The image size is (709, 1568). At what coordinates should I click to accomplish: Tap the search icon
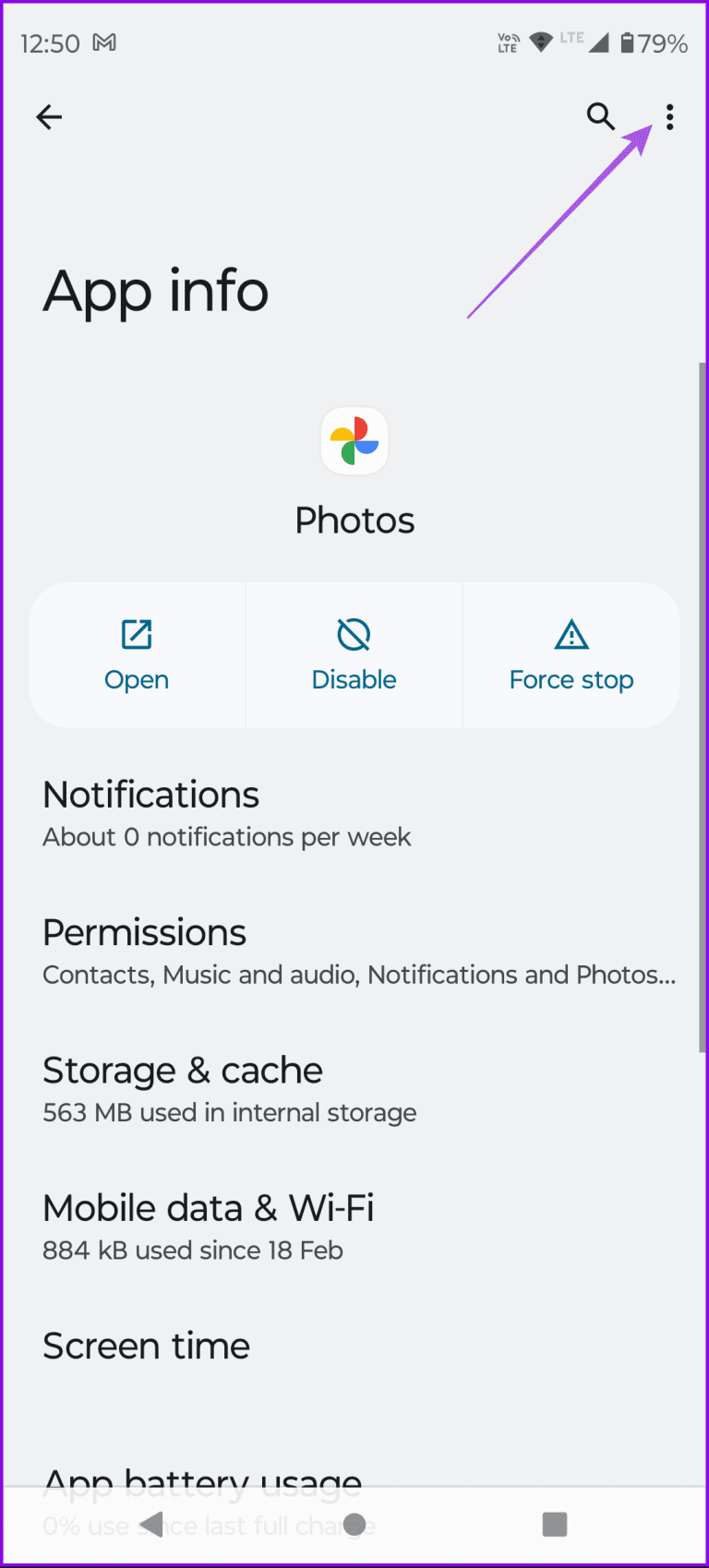coord(601,117)
